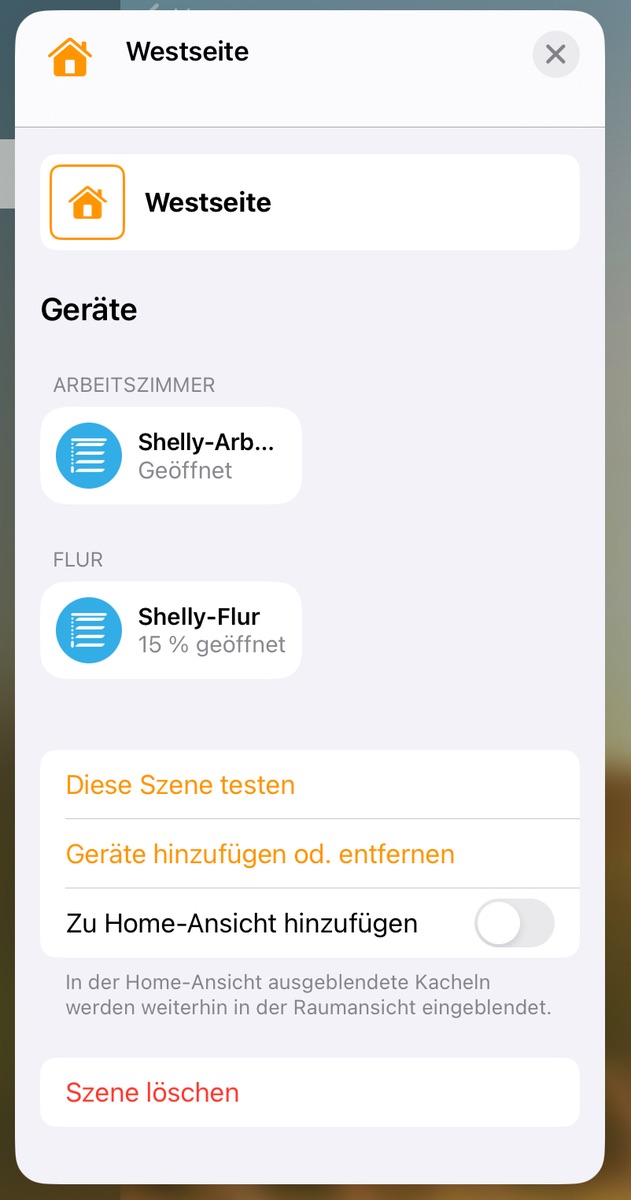Viewport: 631px width, 1200px height.
Task: Delete scene via Szene löschen
Action: click(x=152, y=1092)
